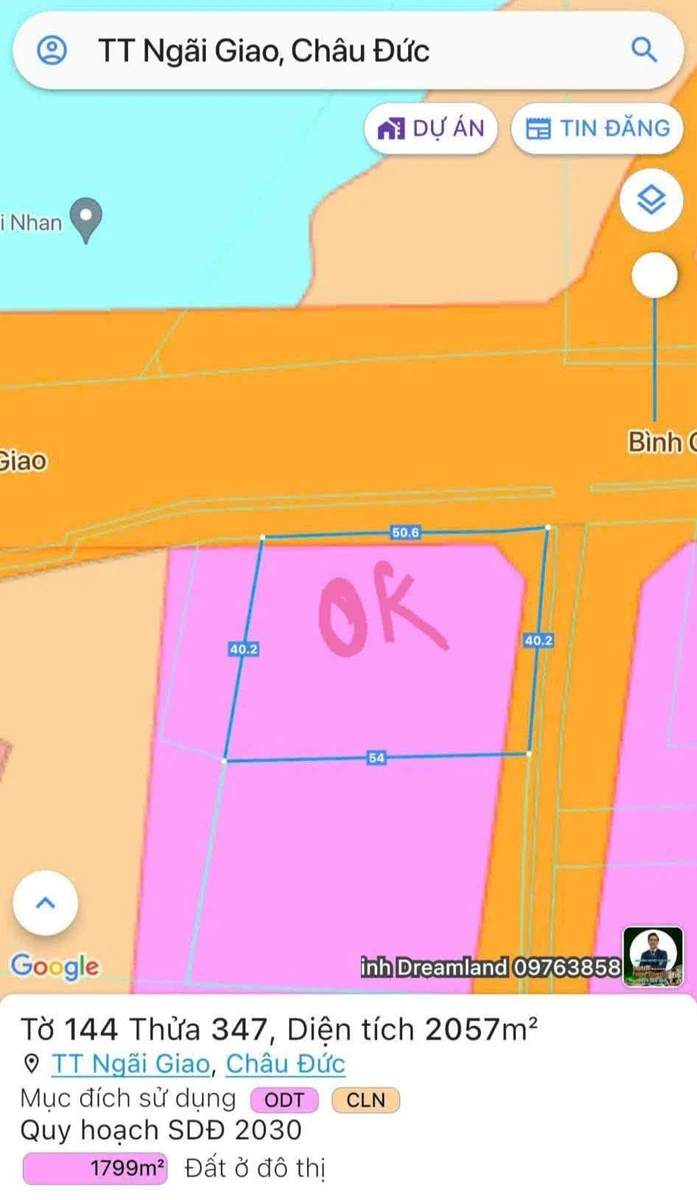The height and width of the screenshot is (1200, 697).
Task: Tap the opacity slider handle
Action: coord(654,275)
